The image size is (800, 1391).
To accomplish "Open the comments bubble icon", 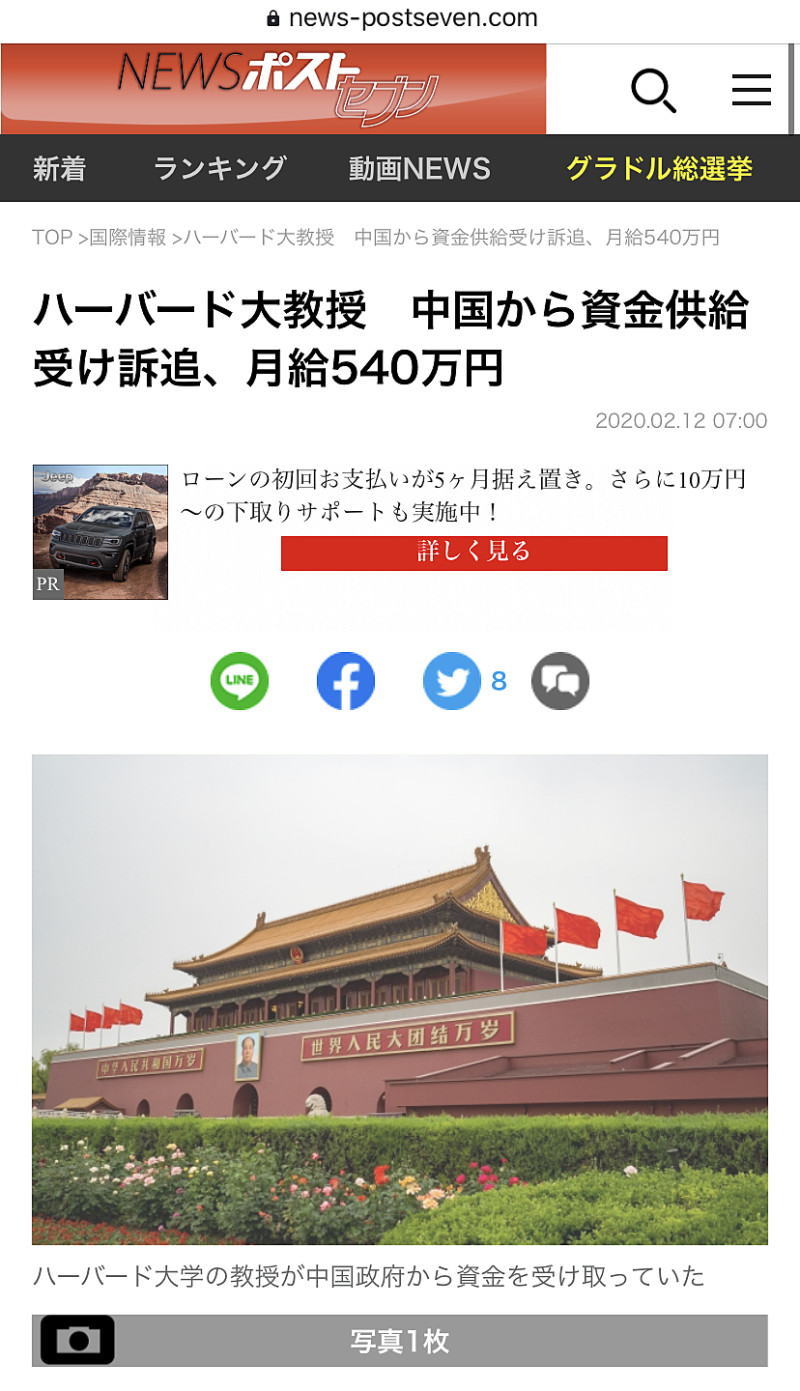I will 560,681.
